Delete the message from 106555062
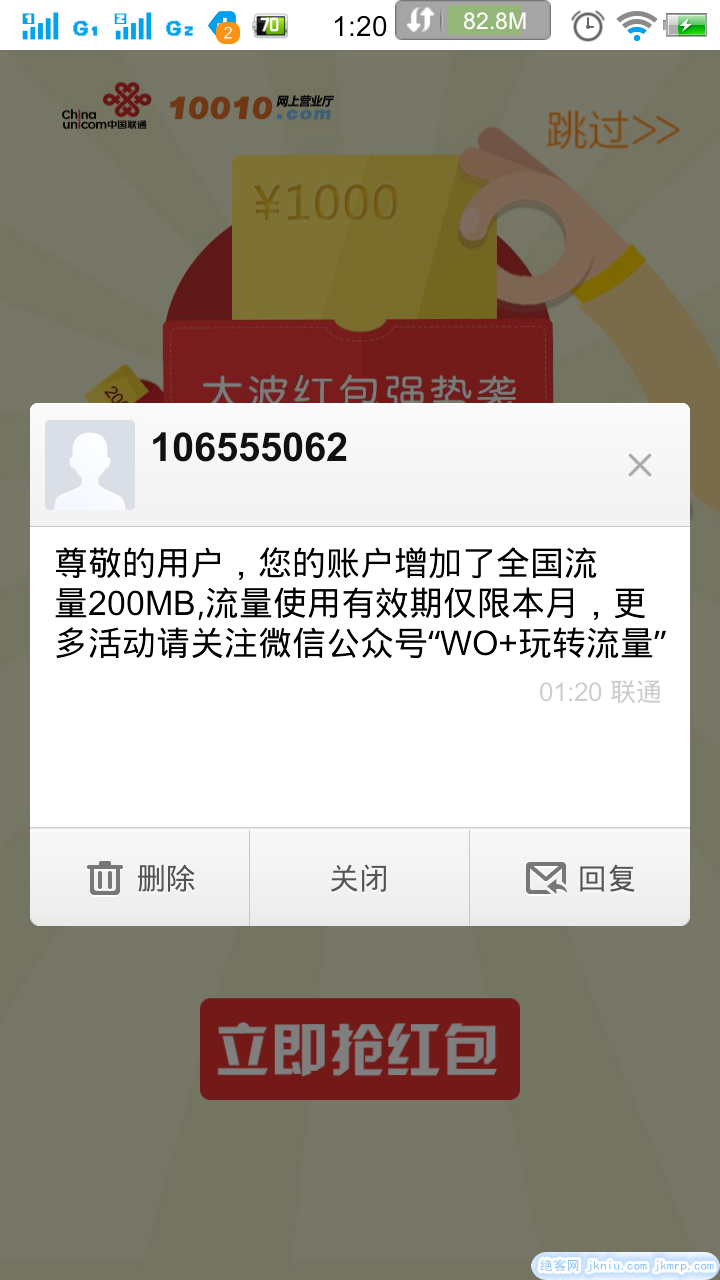The height and width of the screenshot is (1280, 720). (140, 879)
